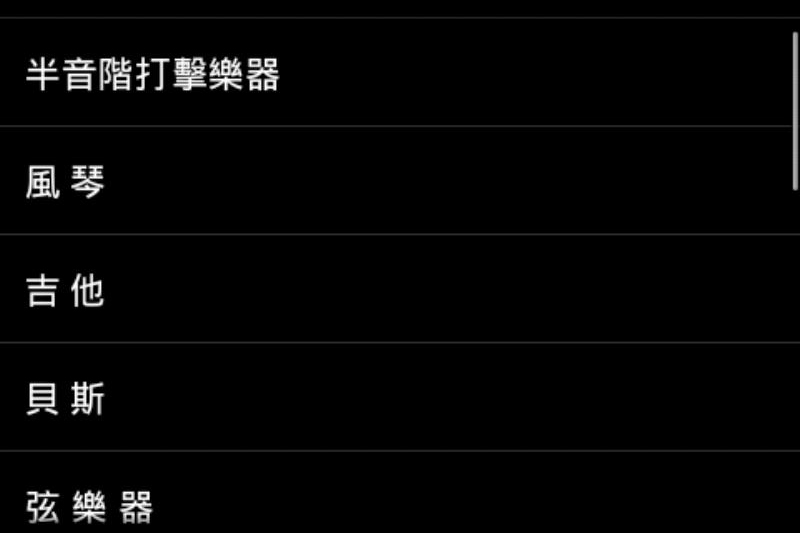Open the 風琴 instrument group
The height and width of the screenshot is (533, 800).
pyautogui.click(x=66, y=183)
